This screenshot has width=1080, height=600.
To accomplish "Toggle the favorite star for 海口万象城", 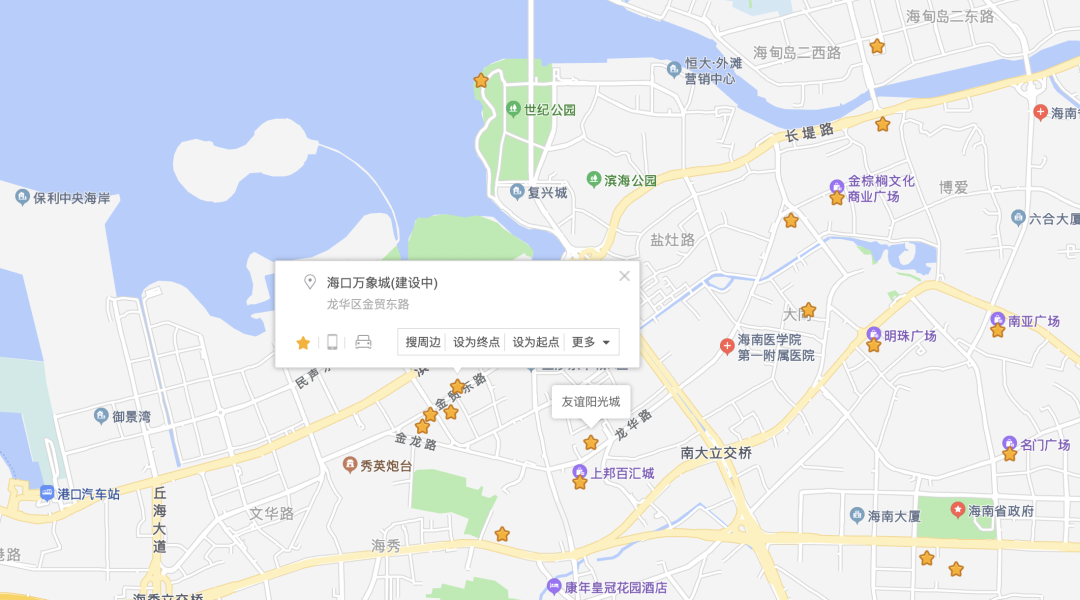I will pyautogui.click(x=303, y=343).
